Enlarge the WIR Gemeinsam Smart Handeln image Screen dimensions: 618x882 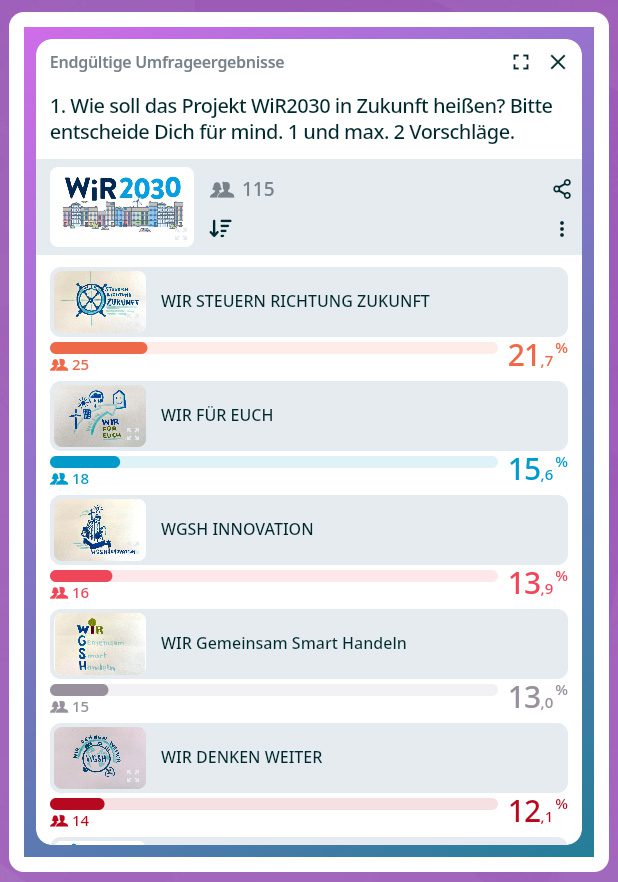[x=100, y=644]
